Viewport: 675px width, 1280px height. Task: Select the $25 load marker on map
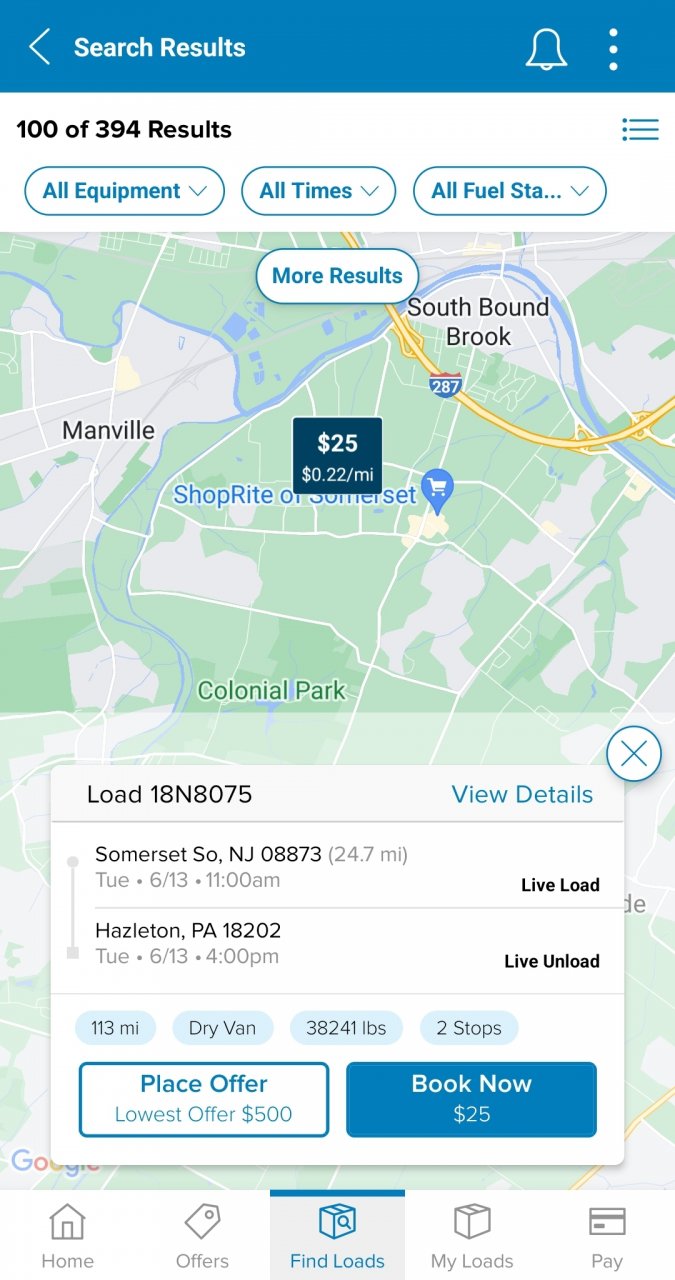(x=337, y=455)
